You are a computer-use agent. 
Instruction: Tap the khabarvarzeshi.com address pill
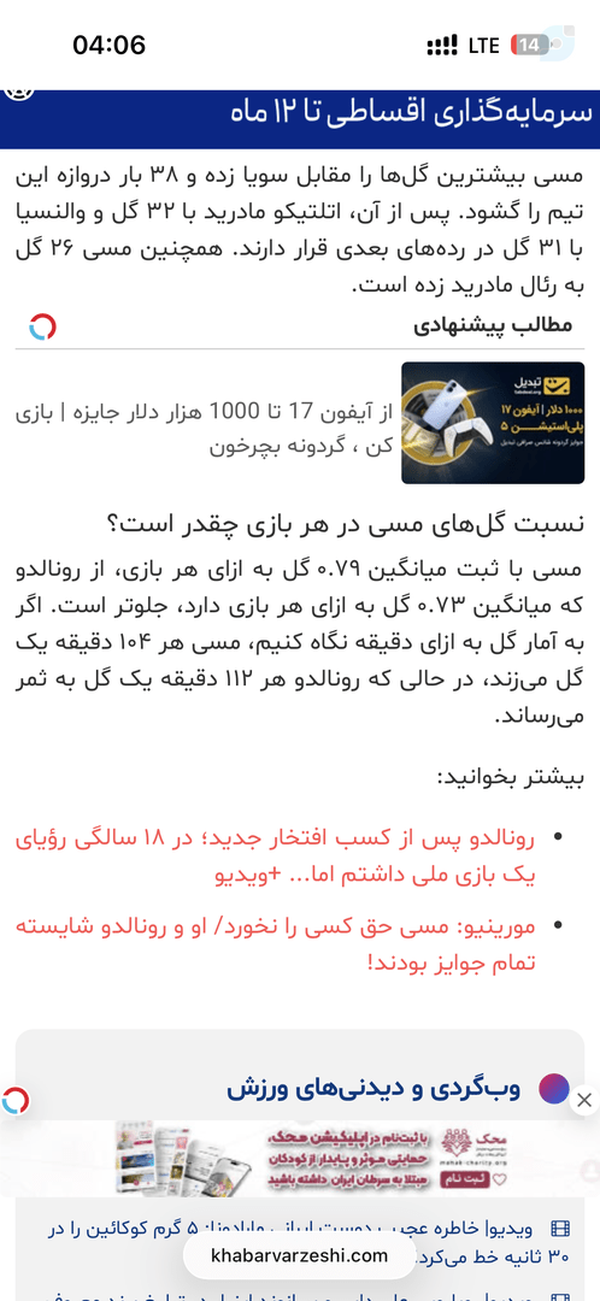tap(299, 1256)
